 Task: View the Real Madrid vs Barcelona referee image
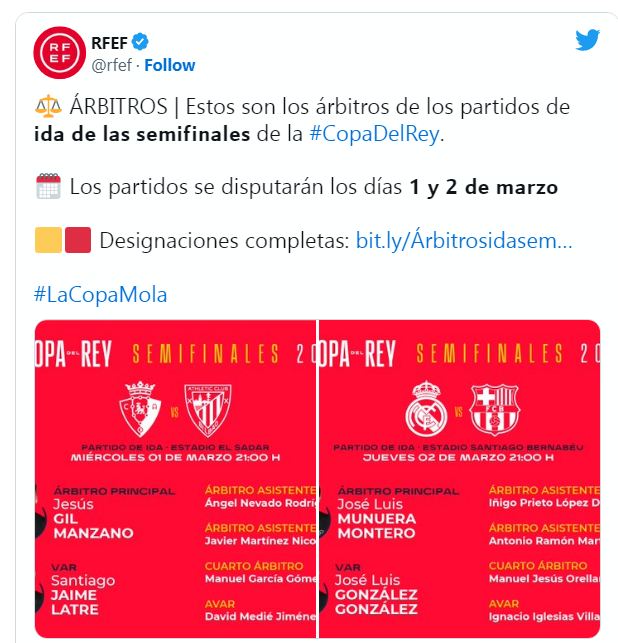(x=459, y=478)
